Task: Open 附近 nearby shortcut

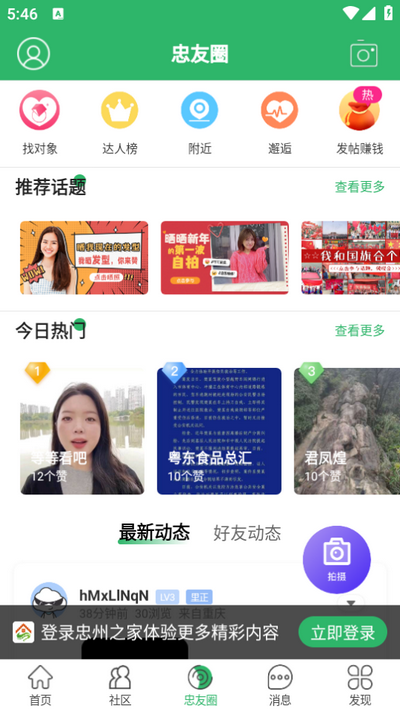Action: [x=200, y=123]
